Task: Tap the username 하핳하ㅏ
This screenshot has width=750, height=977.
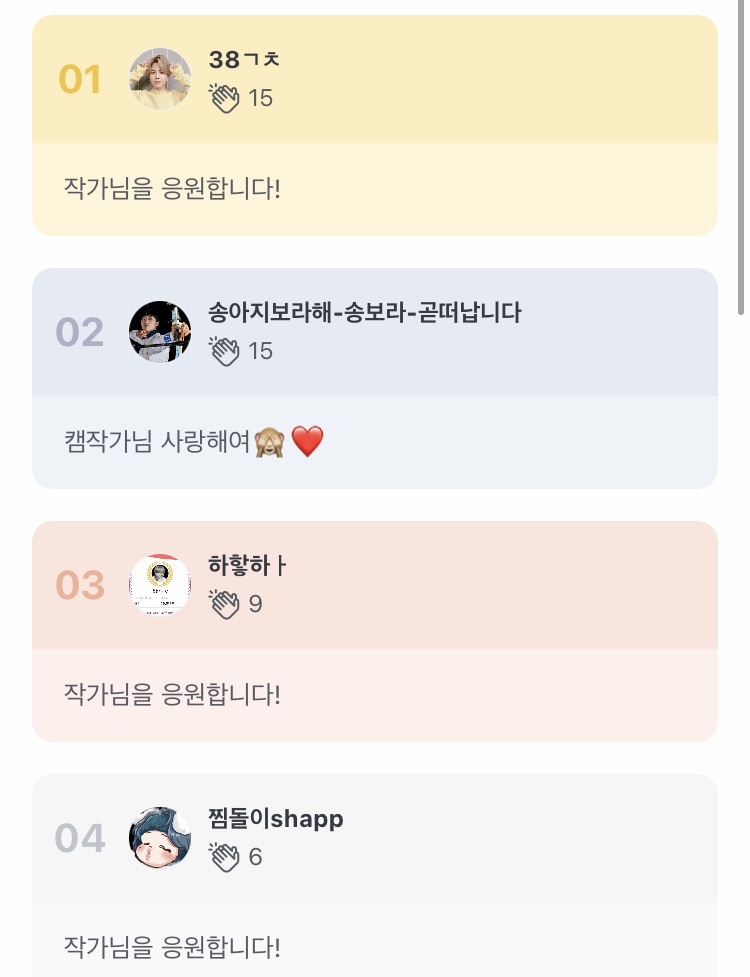Action: [x=248, y=566]
